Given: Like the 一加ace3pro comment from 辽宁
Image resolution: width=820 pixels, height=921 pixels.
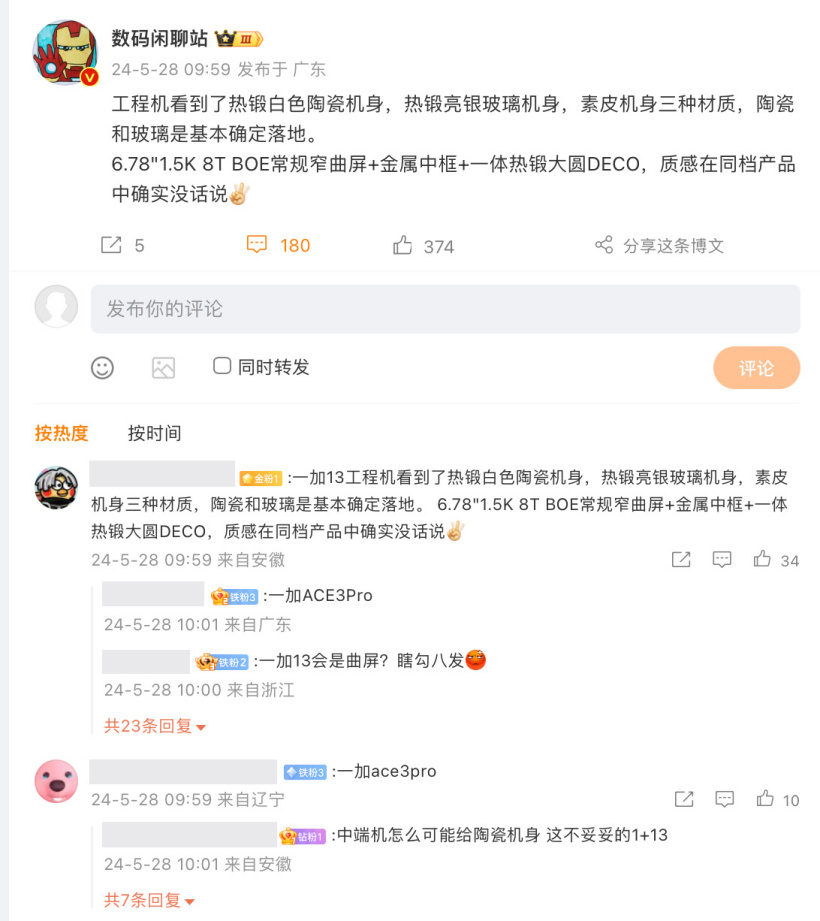Looking at the screenshot, I should [765, 799].
